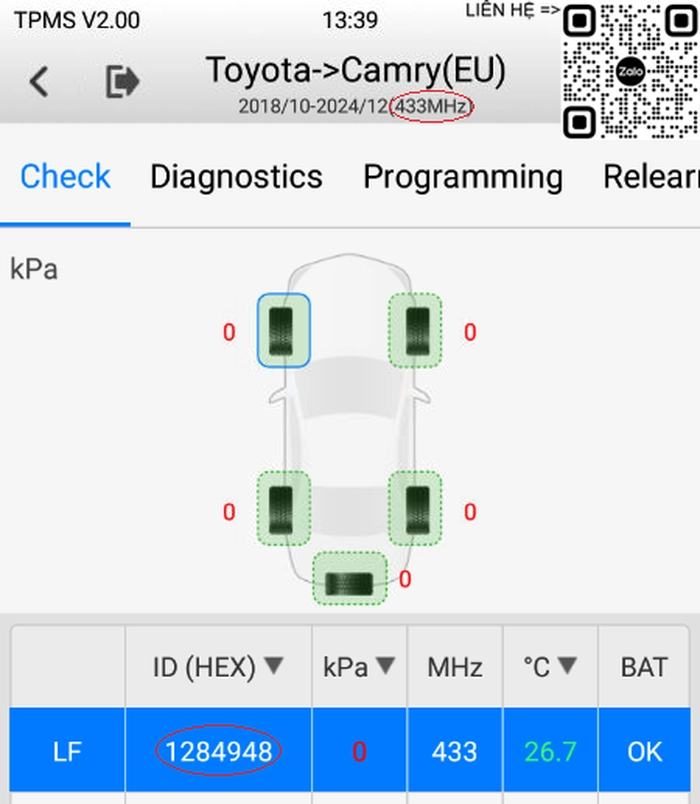Tap the exit icon next to back arrow

pos(122,82)
